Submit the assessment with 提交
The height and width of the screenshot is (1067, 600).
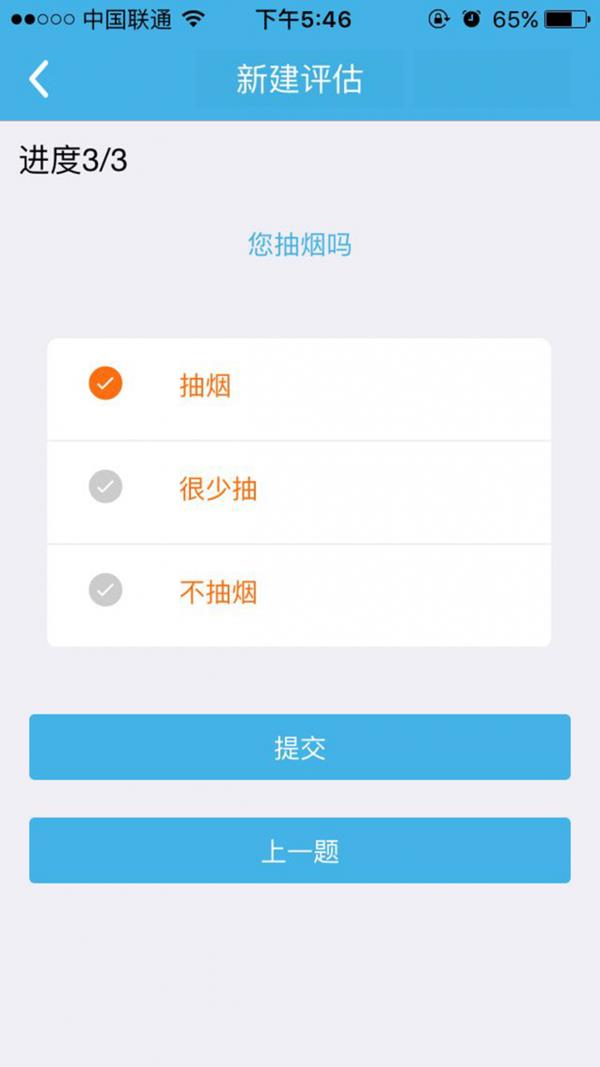(x=299, y=746)
